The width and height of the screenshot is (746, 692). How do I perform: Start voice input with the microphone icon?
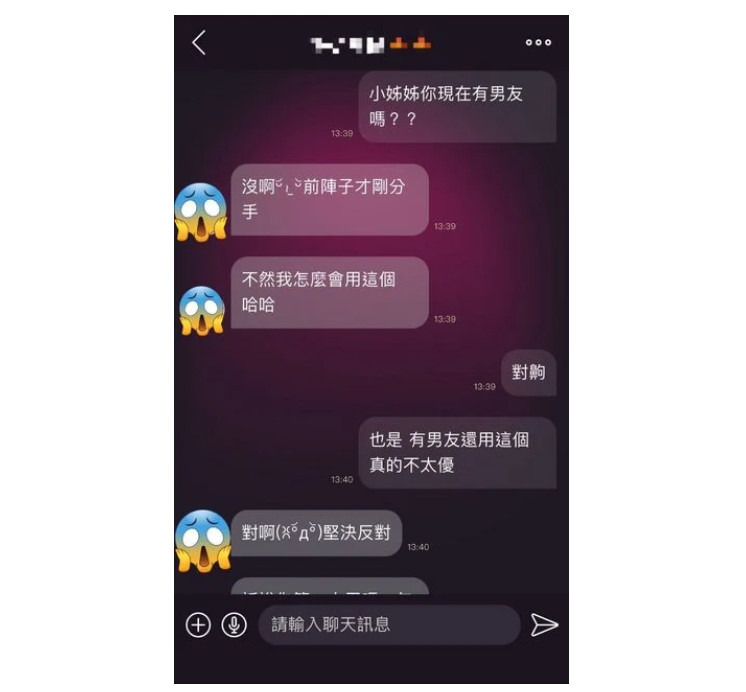click(234, 625)
